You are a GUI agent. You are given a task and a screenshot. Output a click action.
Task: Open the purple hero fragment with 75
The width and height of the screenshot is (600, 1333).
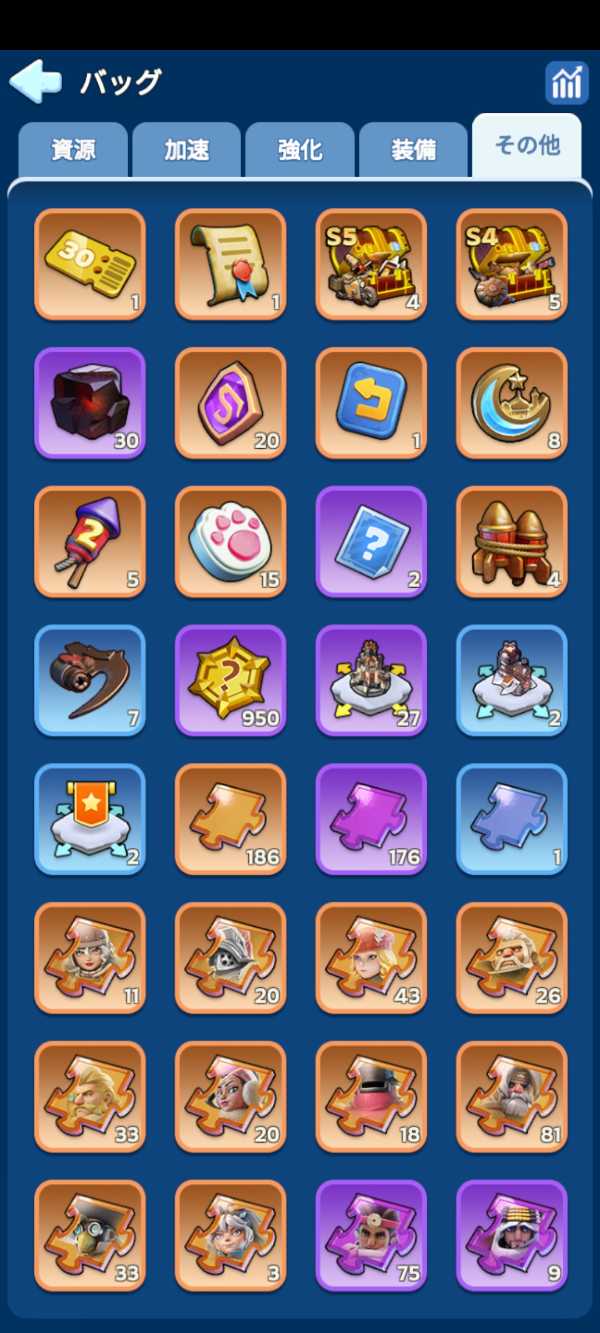[x=371, y=1235]
